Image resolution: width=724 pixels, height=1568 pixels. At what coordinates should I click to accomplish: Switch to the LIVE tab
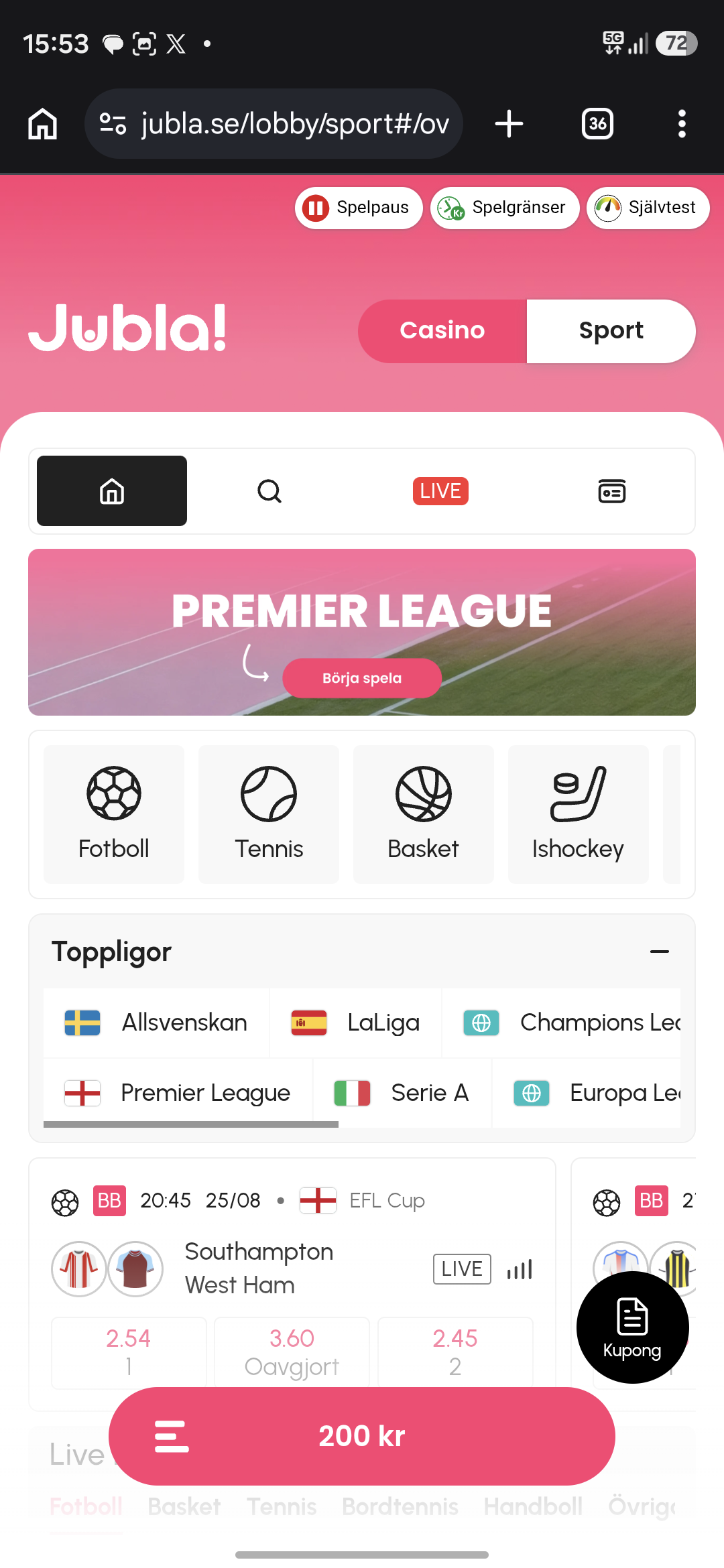point(440,491)
